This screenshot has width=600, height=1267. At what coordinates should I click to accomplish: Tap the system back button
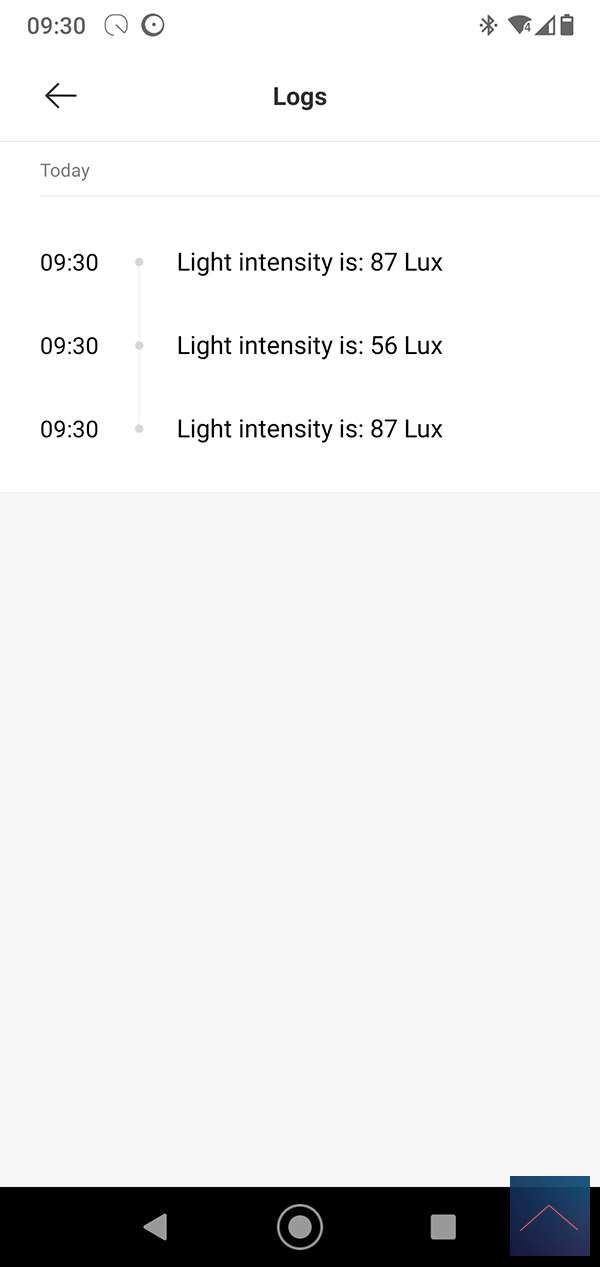(155, 1227)
